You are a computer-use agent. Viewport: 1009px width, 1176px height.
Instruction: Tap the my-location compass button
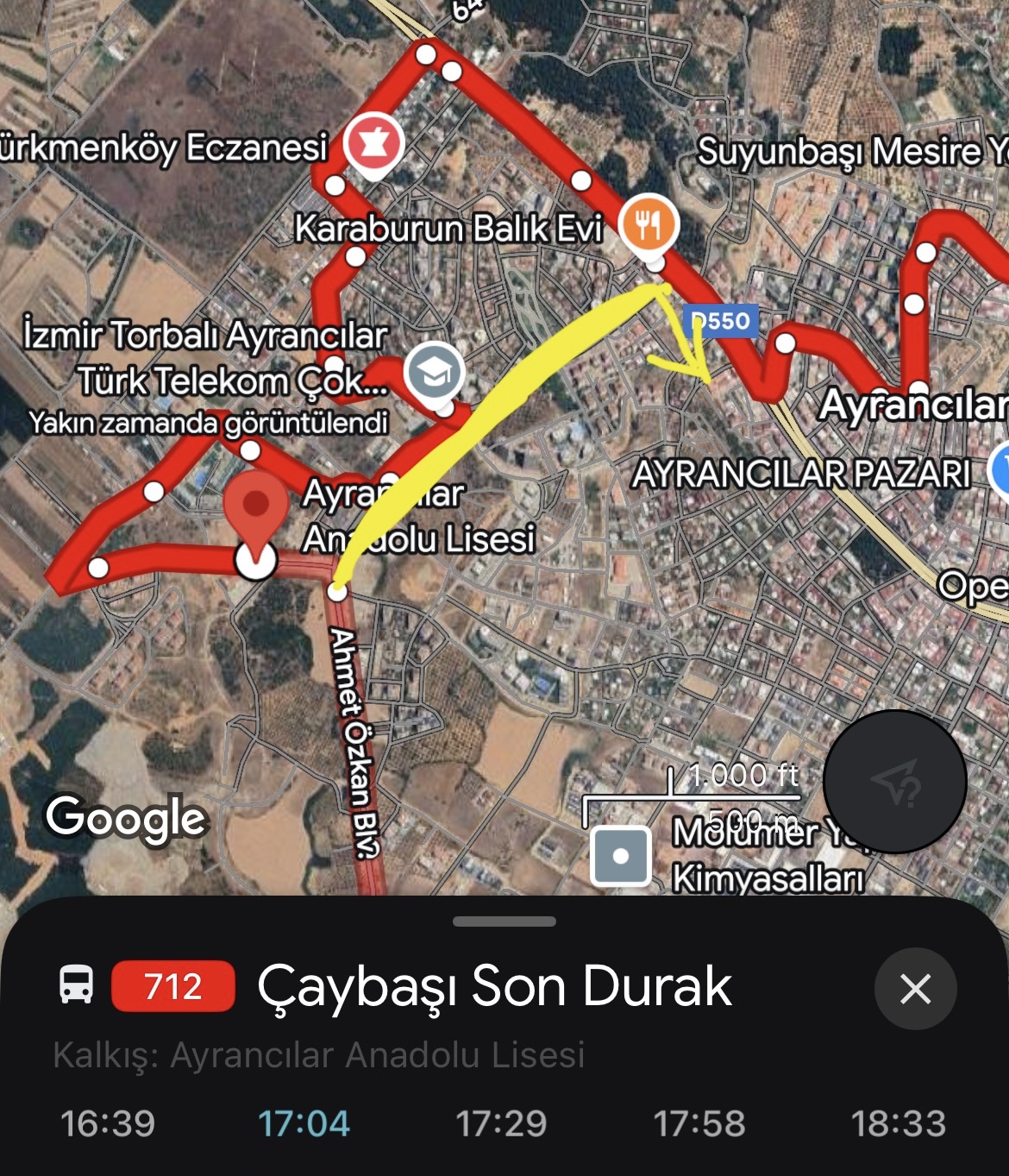click(894, 782)
